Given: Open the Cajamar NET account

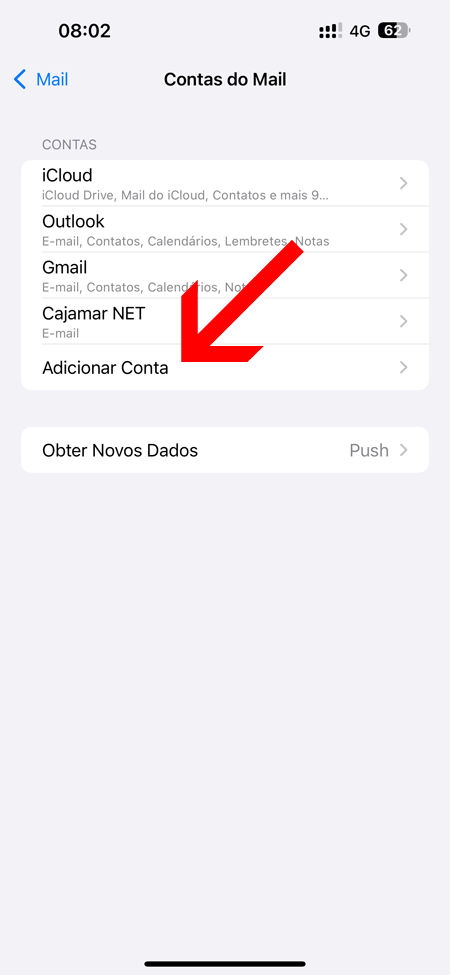Looking at the screenshot, I should (225, 321).
